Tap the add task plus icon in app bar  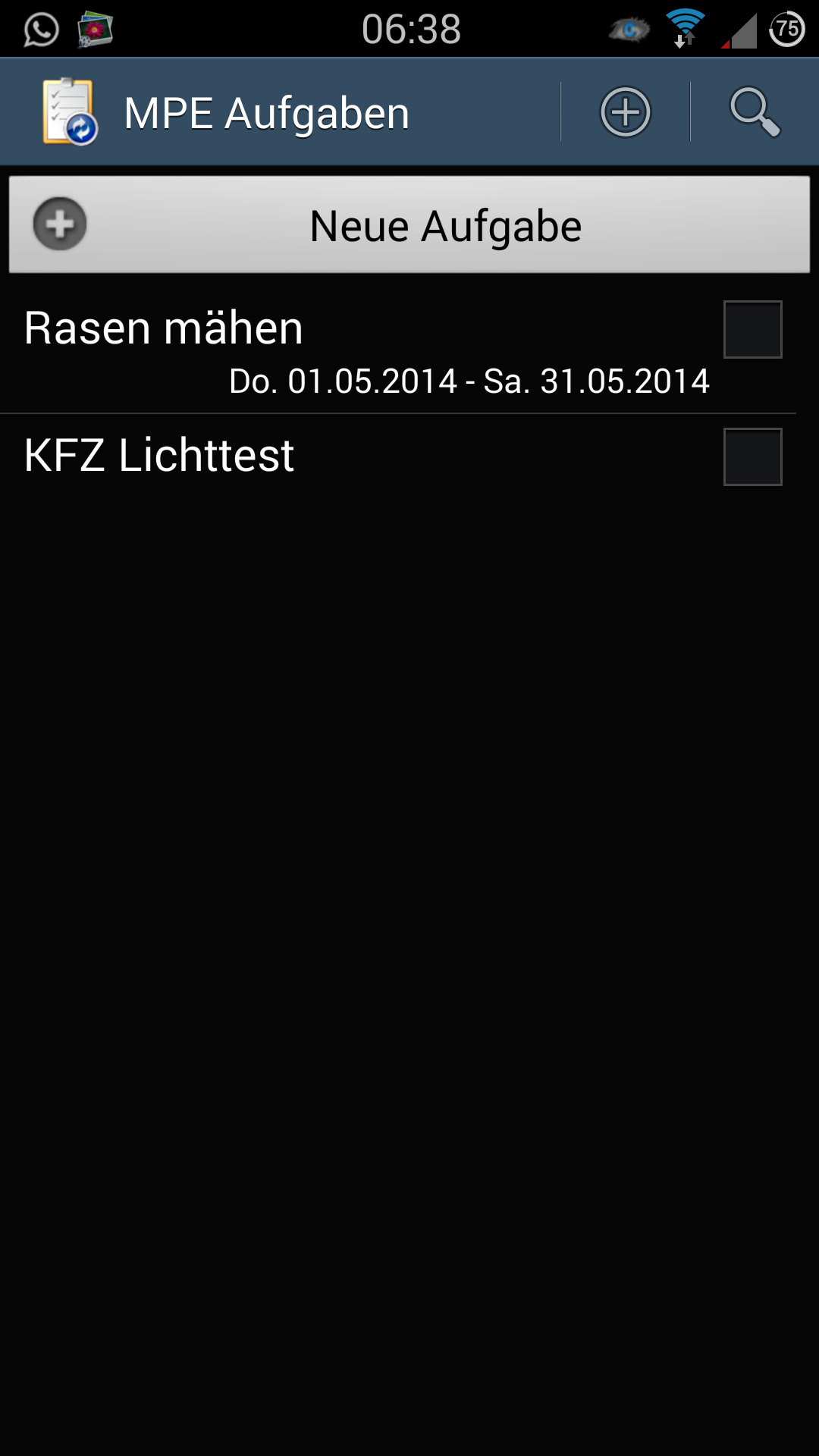point(626,112)
